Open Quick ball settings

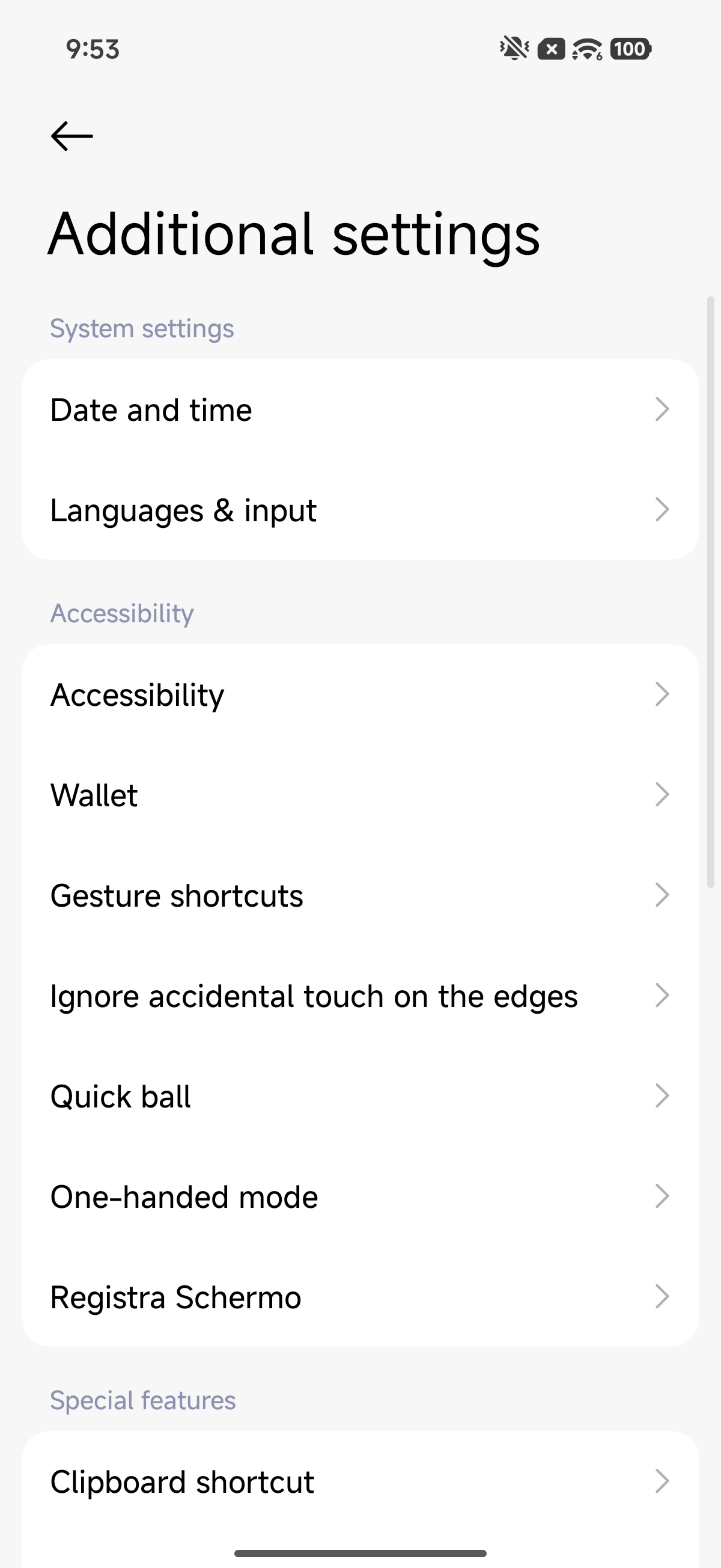[360, 1096]
